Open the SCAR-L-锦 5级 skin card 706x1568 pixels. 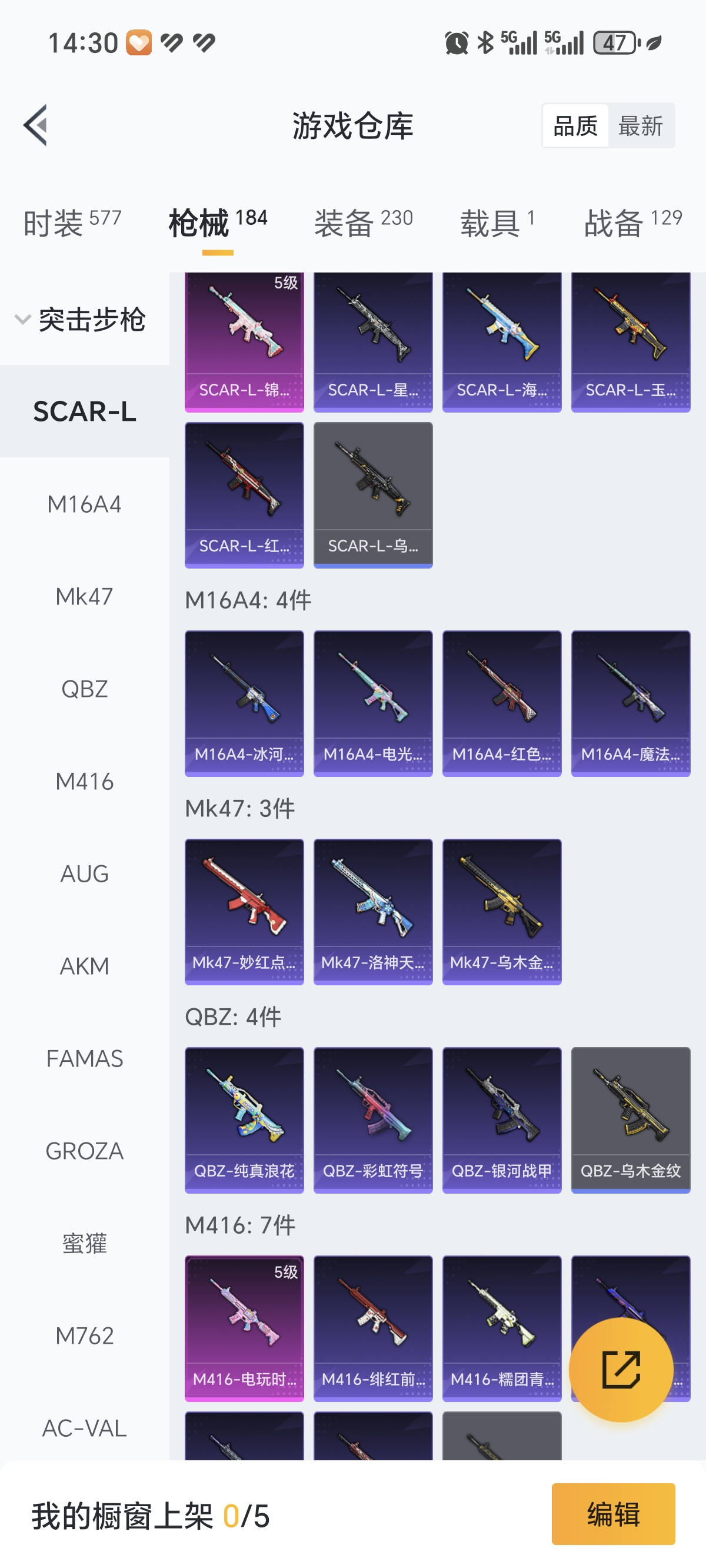[244, 341]
